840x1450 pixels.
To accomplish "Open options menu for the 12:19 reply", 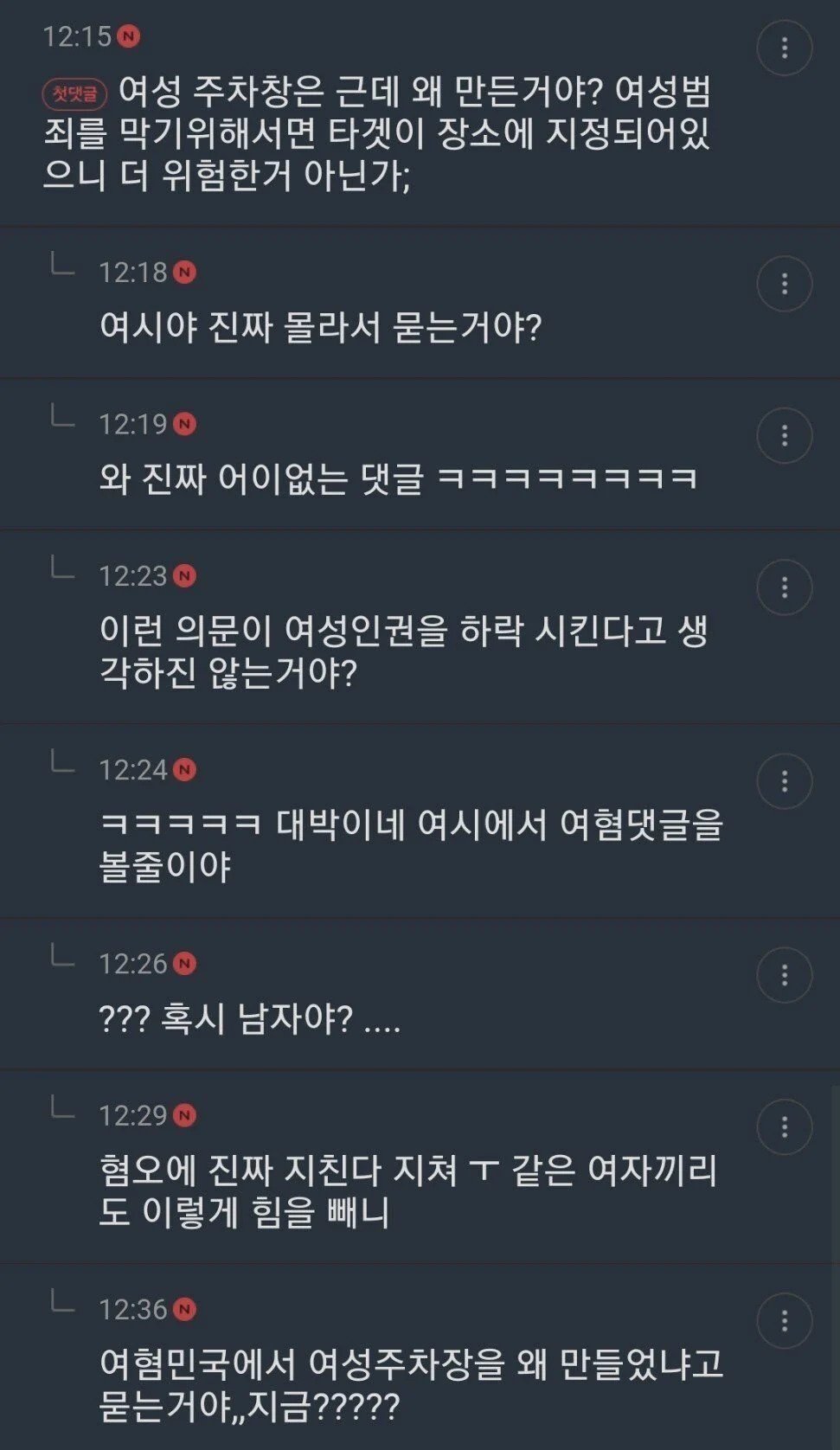I will 785,435.
